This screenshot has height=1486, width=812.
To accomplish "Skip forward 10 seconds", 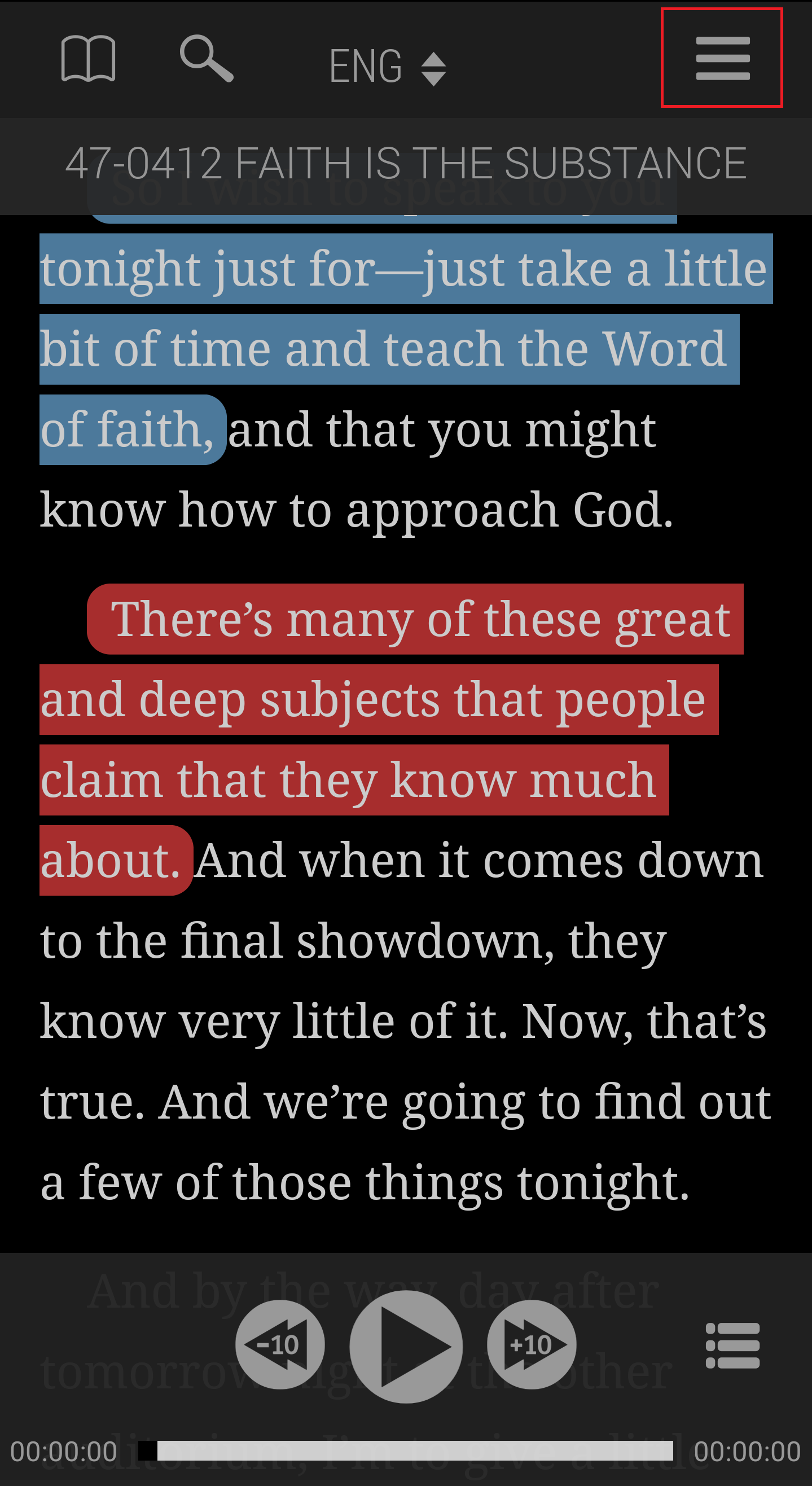I will pyautogui.click(x=531, y=1345).
